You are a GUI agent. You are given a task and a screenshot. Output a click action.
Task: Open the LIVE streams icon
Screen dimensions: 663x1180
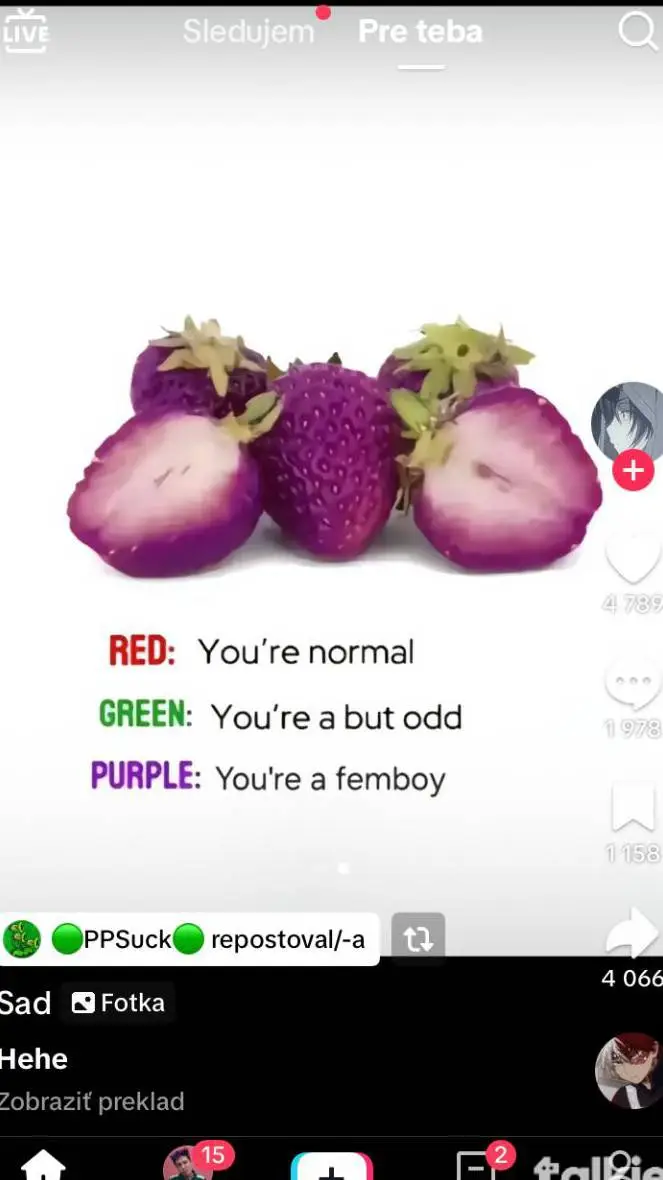(26, 33)
